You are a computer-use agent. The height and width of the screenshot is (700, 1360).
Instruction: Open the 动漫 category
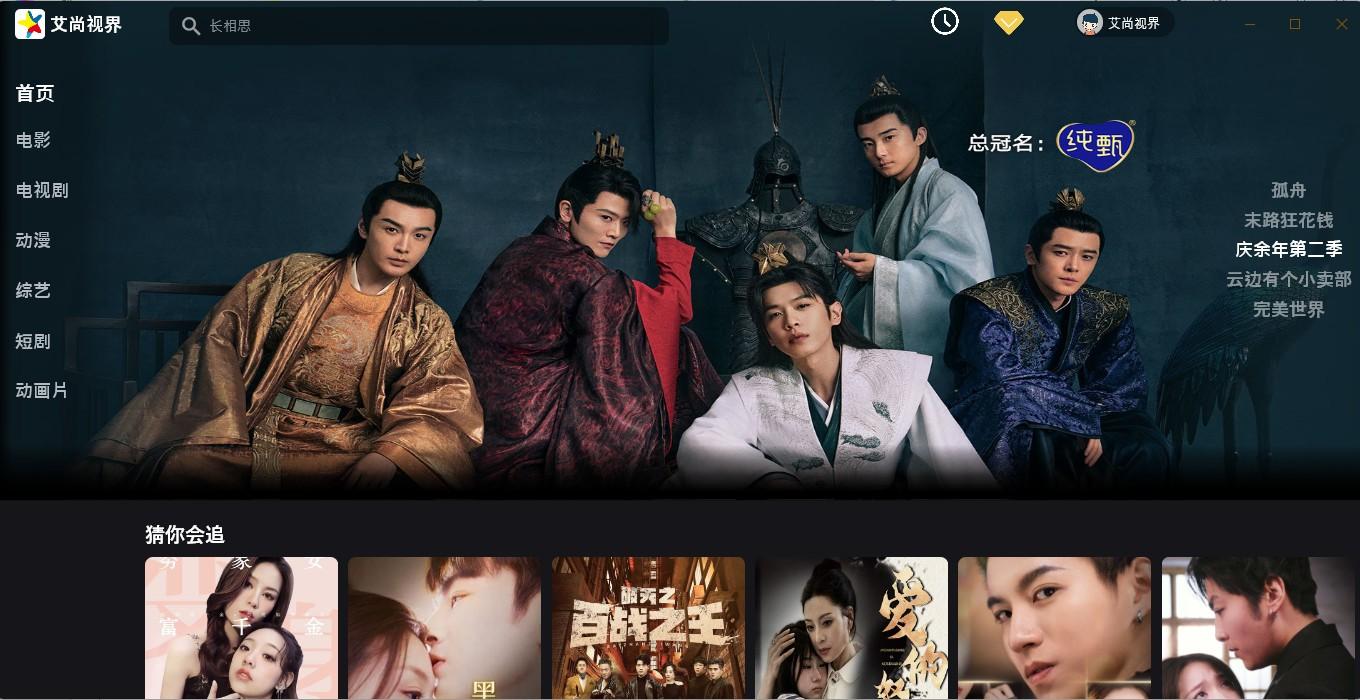(33, 240)
